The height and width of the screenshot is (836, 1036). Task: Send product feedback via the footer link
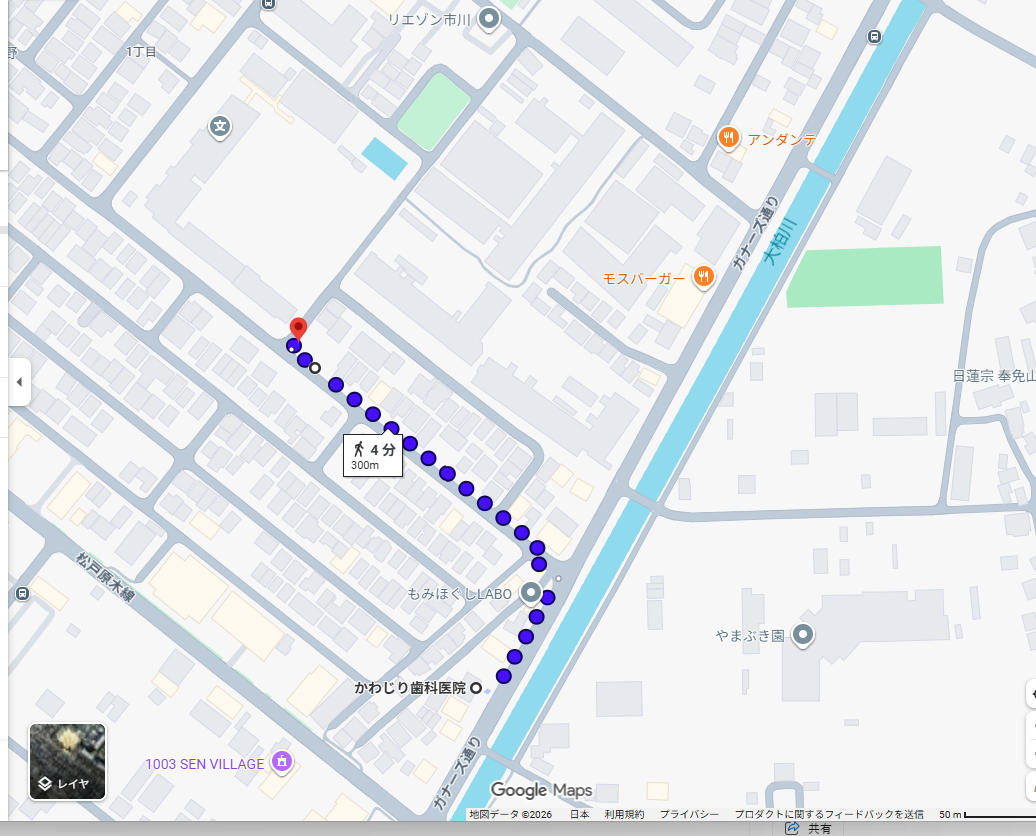(829, 814)
